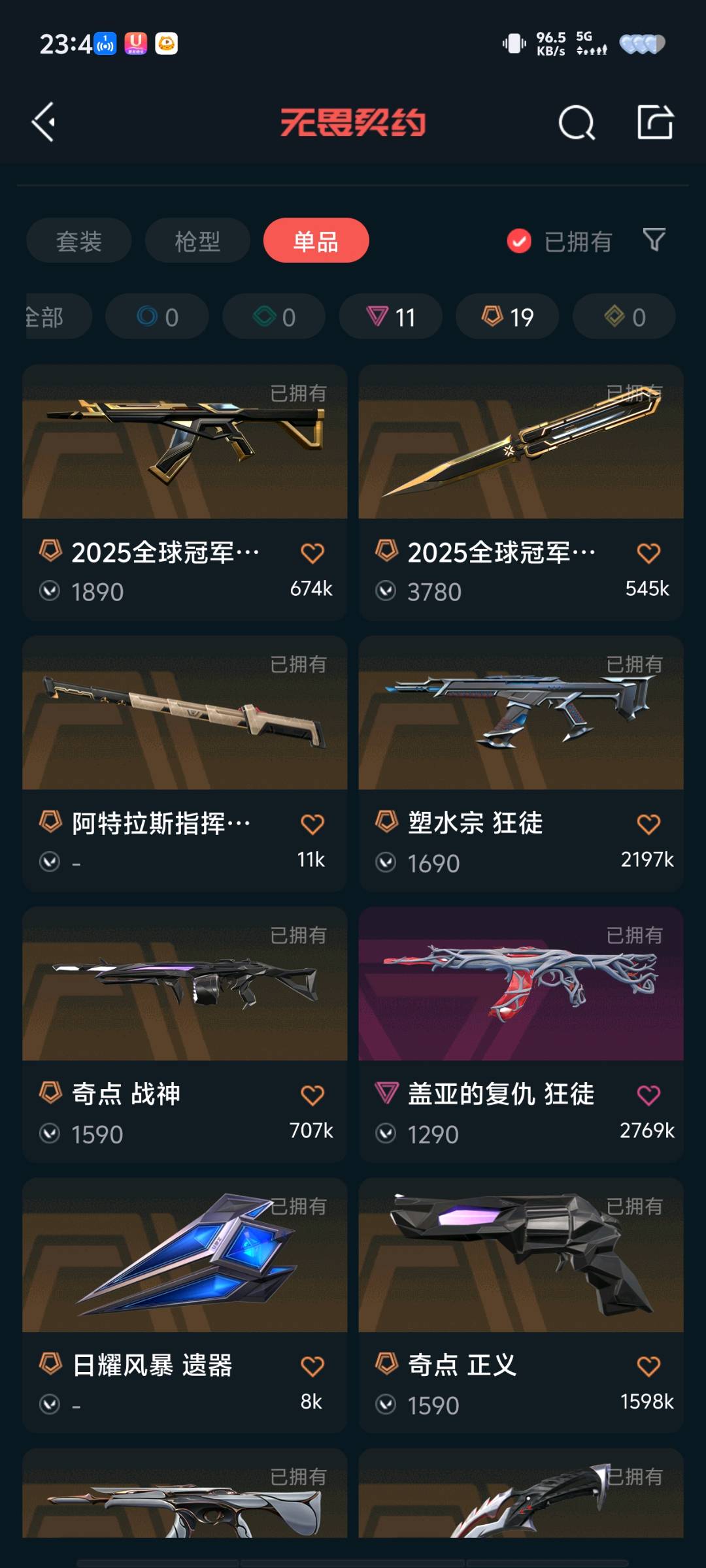Like the 盖亚的复仇 狂徒 skin
706x1568 pixels.
[648, 1095]
